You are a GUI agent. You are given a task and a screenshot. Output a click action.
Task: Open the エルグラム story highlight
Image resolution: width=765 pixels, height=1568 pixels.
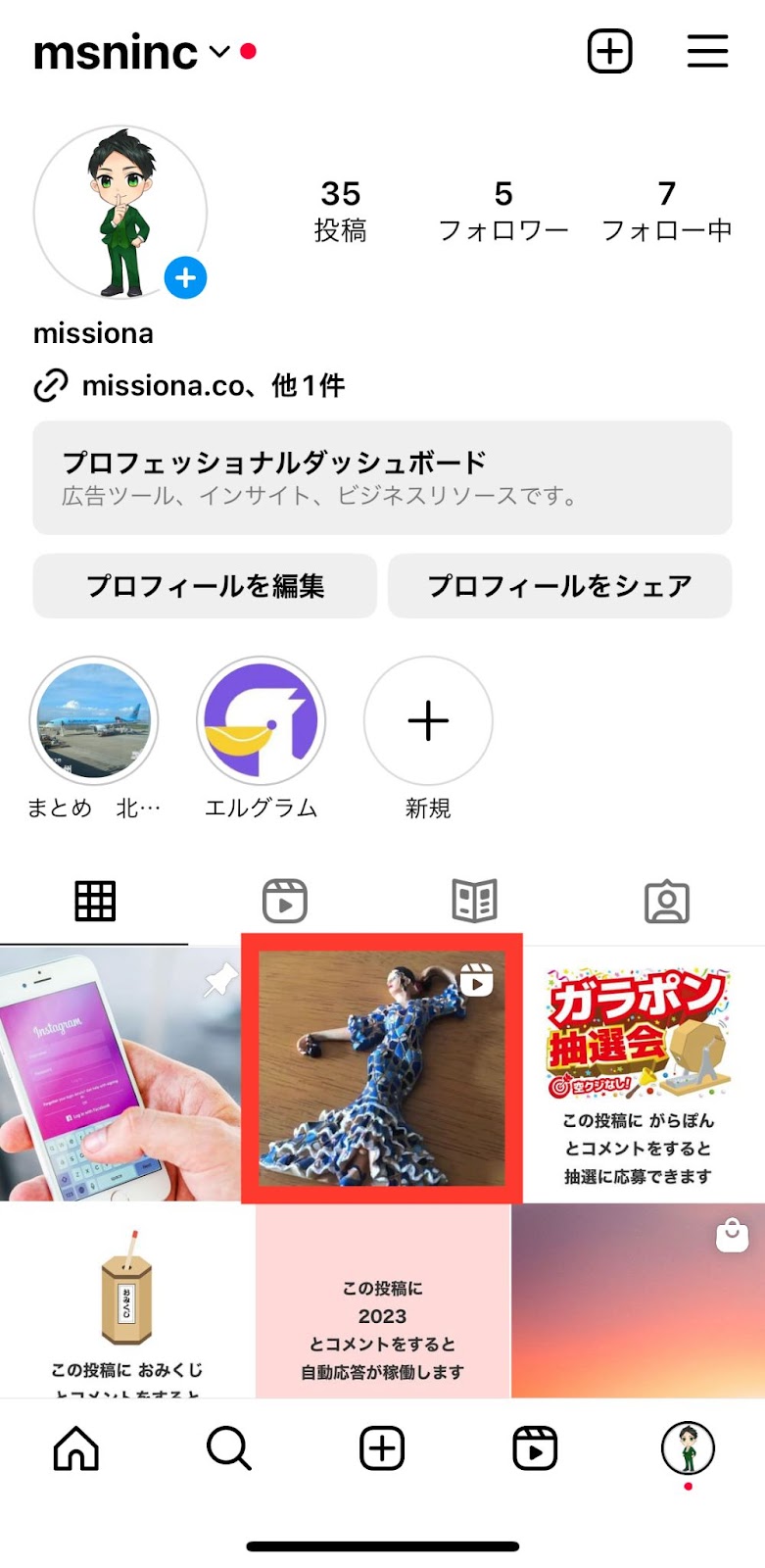click(261, 721)
